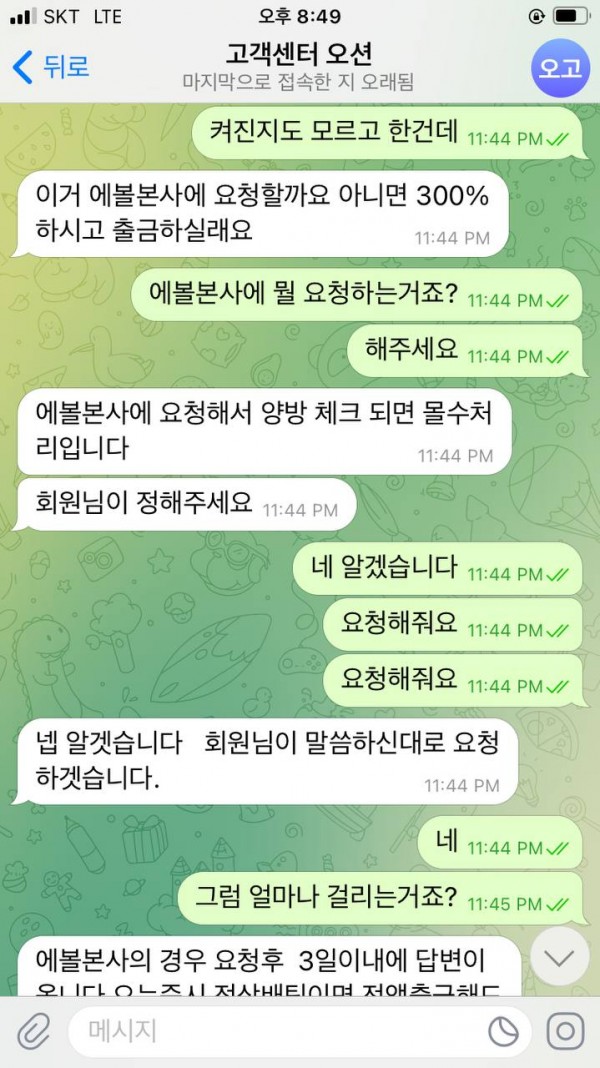This screenshot has width=600, height=1068.
Task: Open the sticker panel icon
Action: click(x=504, y=1031)
